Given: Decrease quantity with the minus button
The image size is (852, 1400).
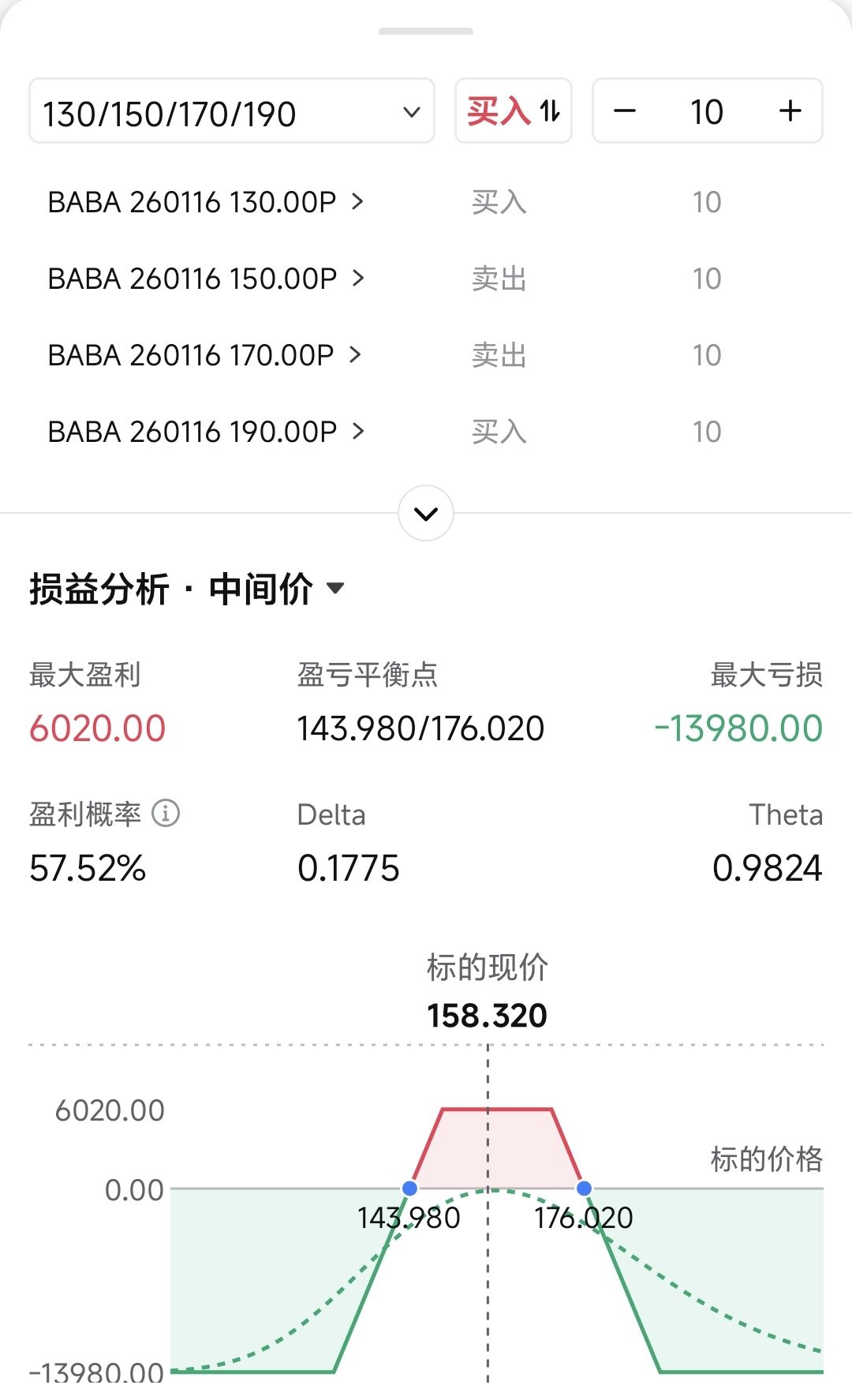Looking at the screenshot, I should click(x=625, y=111).
